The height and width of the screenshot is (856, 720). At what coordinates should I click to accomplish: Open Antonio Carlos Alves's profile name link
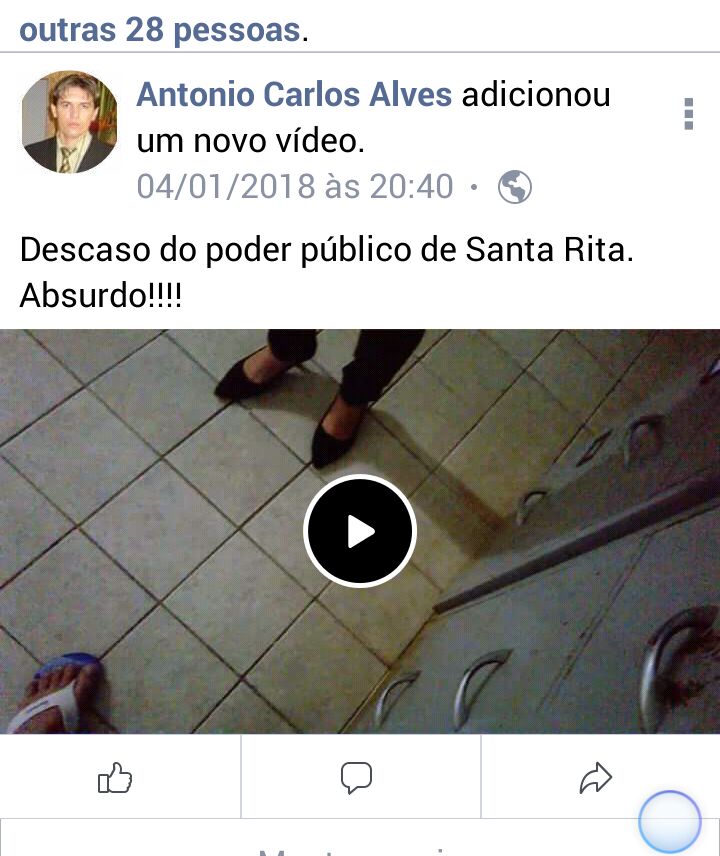pos(294,96)
